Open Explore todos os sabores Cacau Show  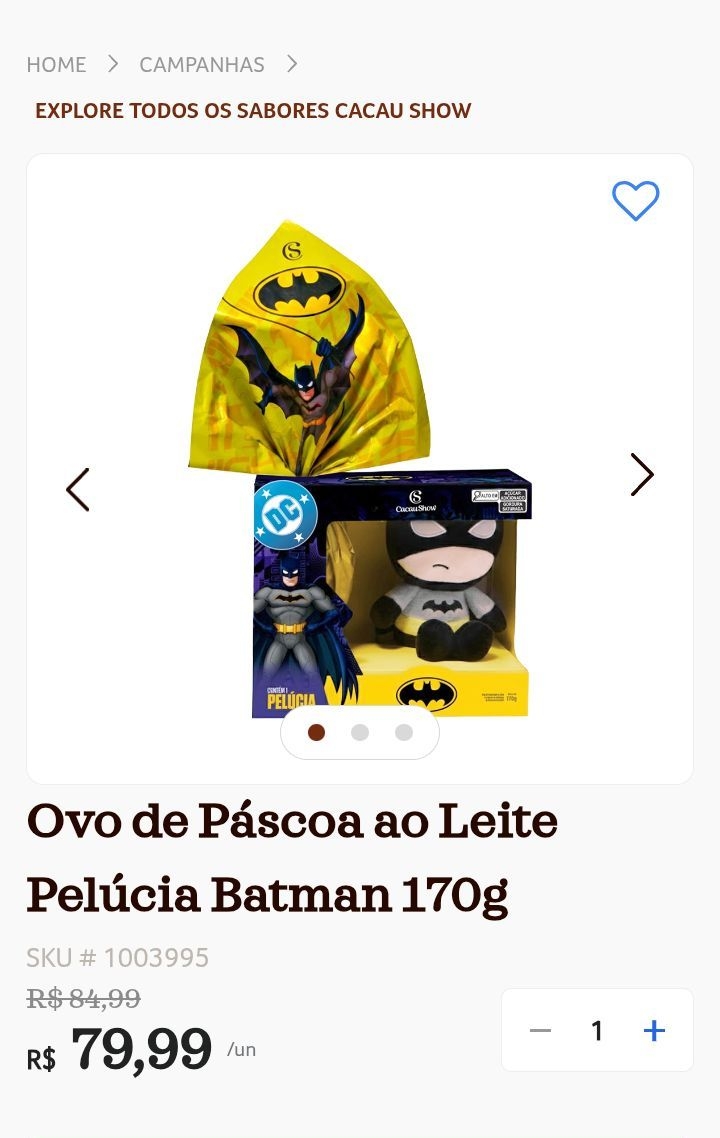click(253, 111)
